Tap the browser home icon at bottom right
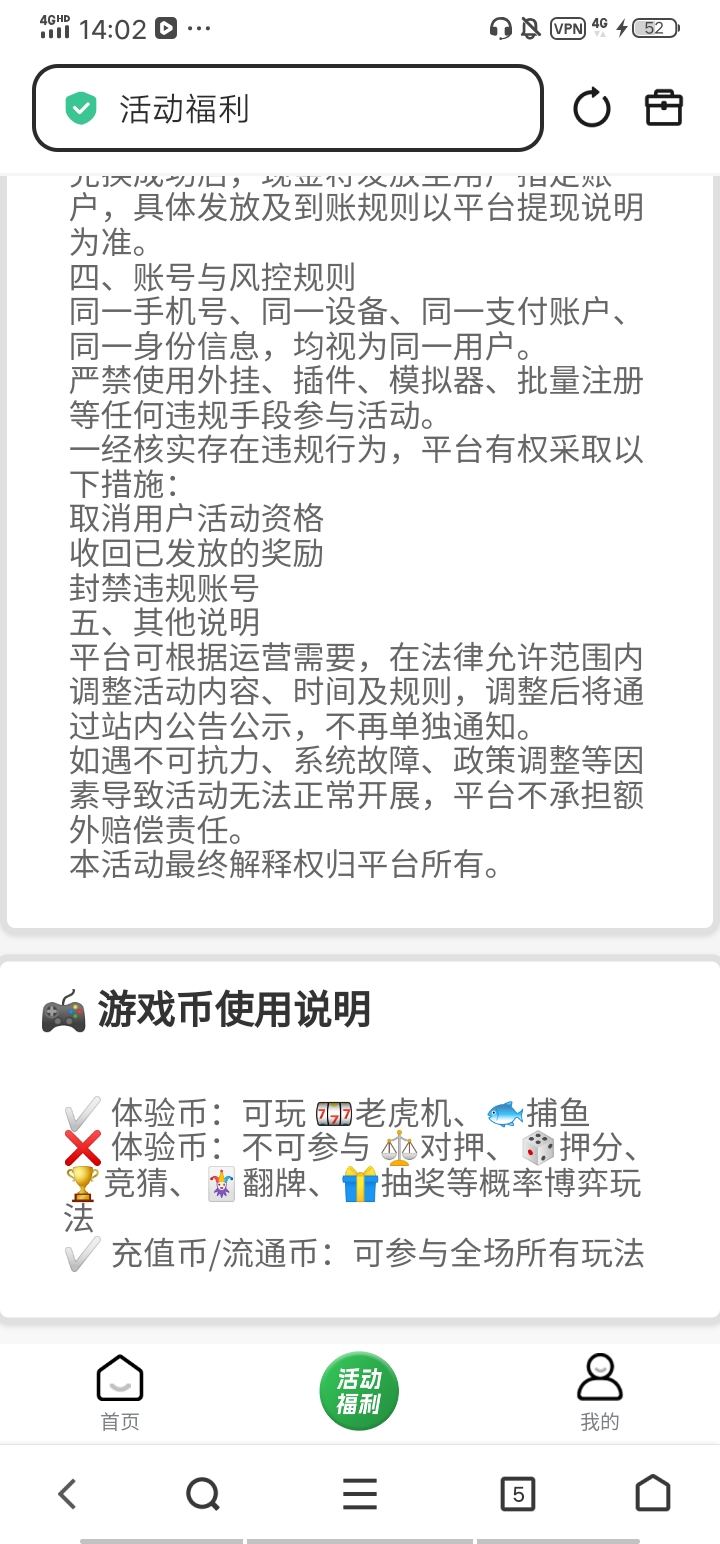This screenshot has height=1544, width=720. [x=652, y=1494]
